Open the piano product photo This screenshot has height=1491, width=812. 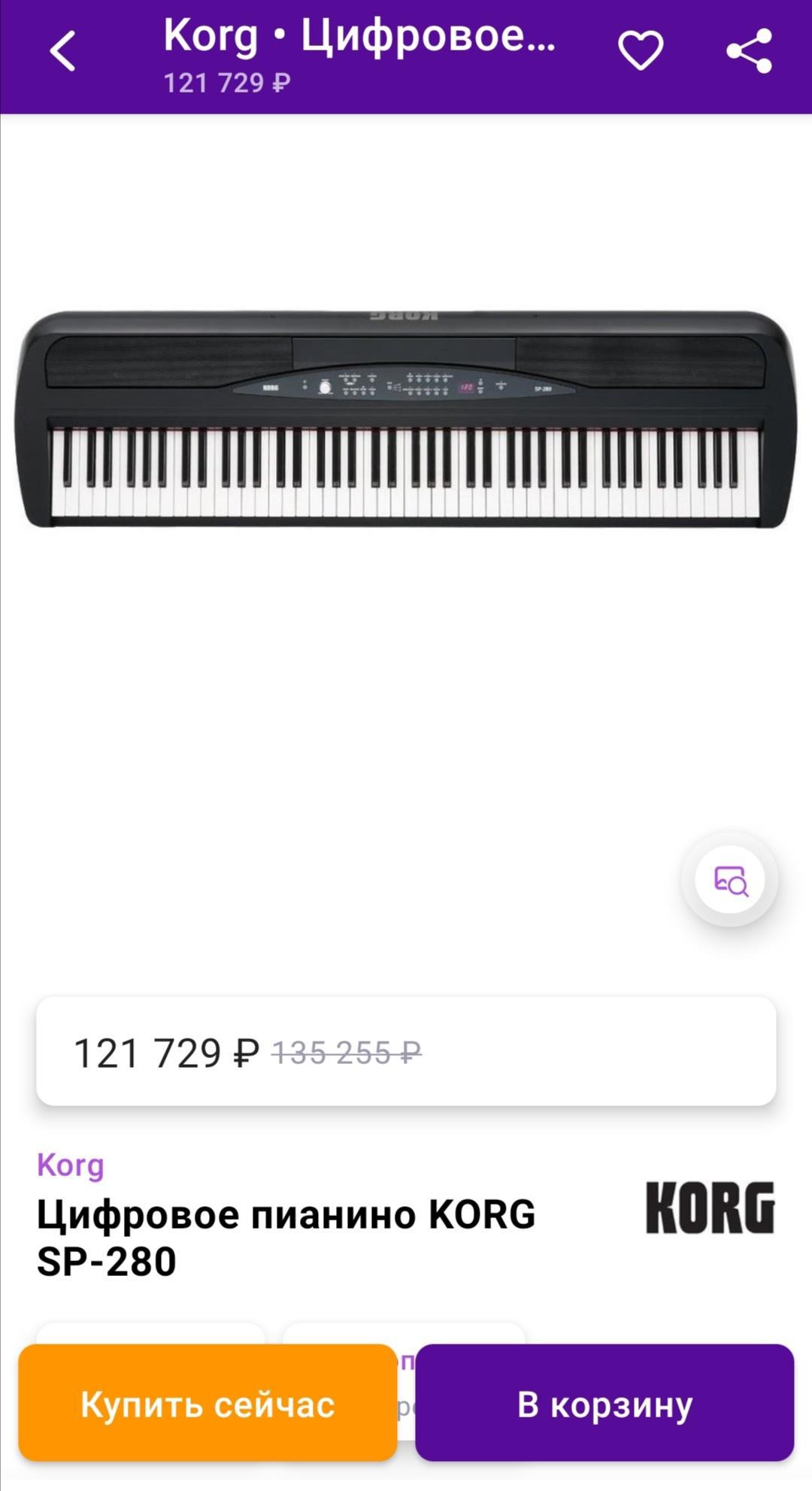[x=406, y=420]
